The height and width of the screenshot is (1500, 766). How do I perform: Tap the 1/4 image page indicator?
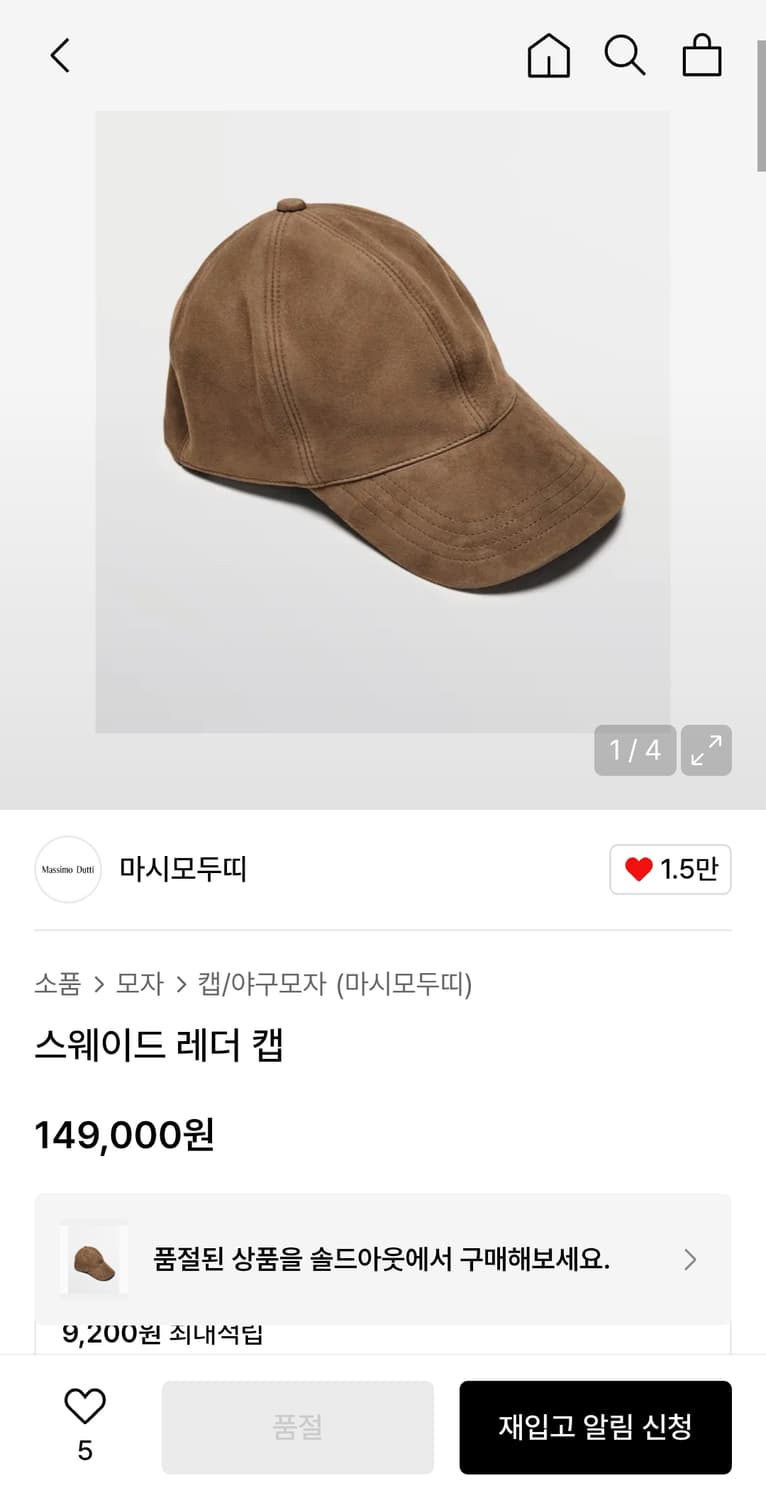634,750
